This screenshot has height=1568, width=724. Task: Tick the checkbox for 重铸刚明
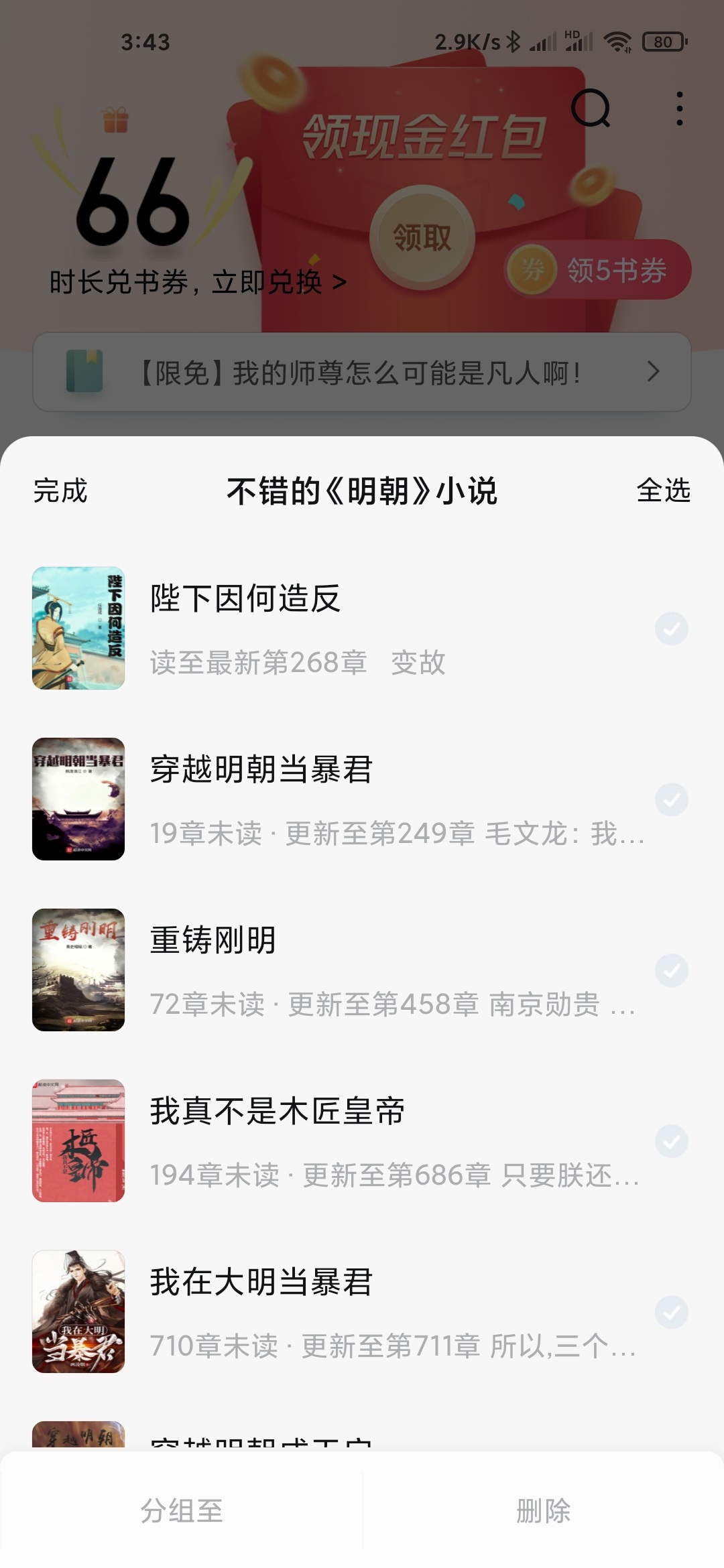(x=671, y=970)
